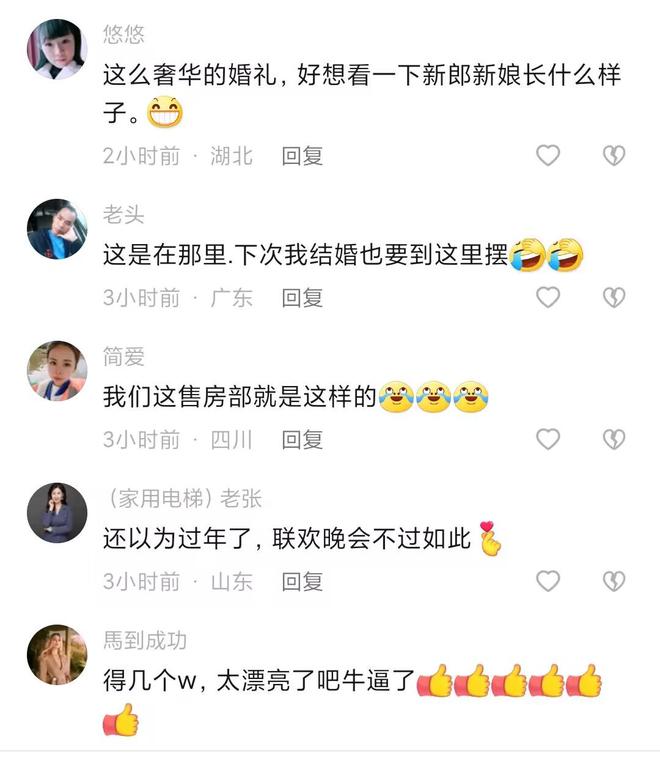Like 悠悠's comment with the heart
This screenshot has height=761, width=660.
click(548, 155)
